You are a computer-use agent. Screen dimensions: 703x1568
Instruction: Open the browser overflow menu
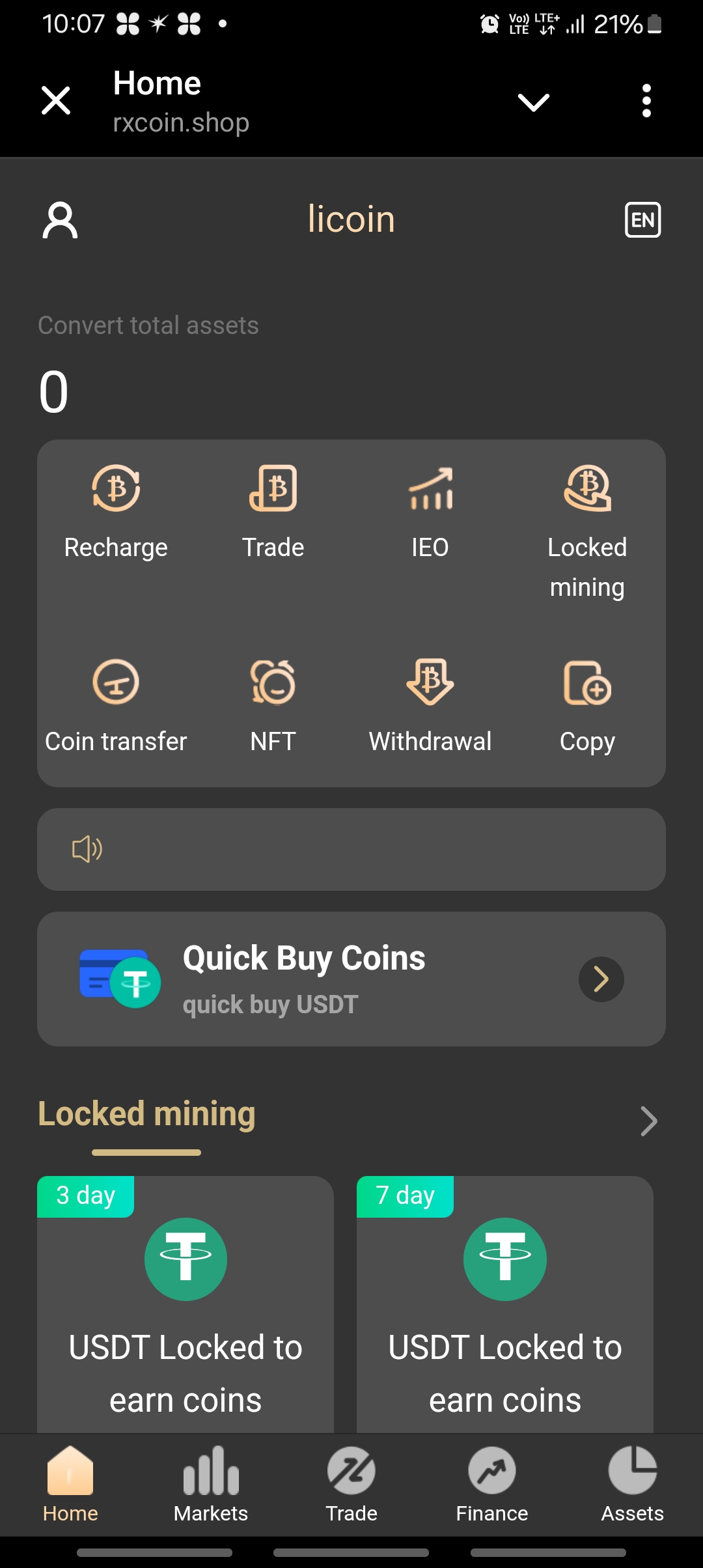(646, 101)
